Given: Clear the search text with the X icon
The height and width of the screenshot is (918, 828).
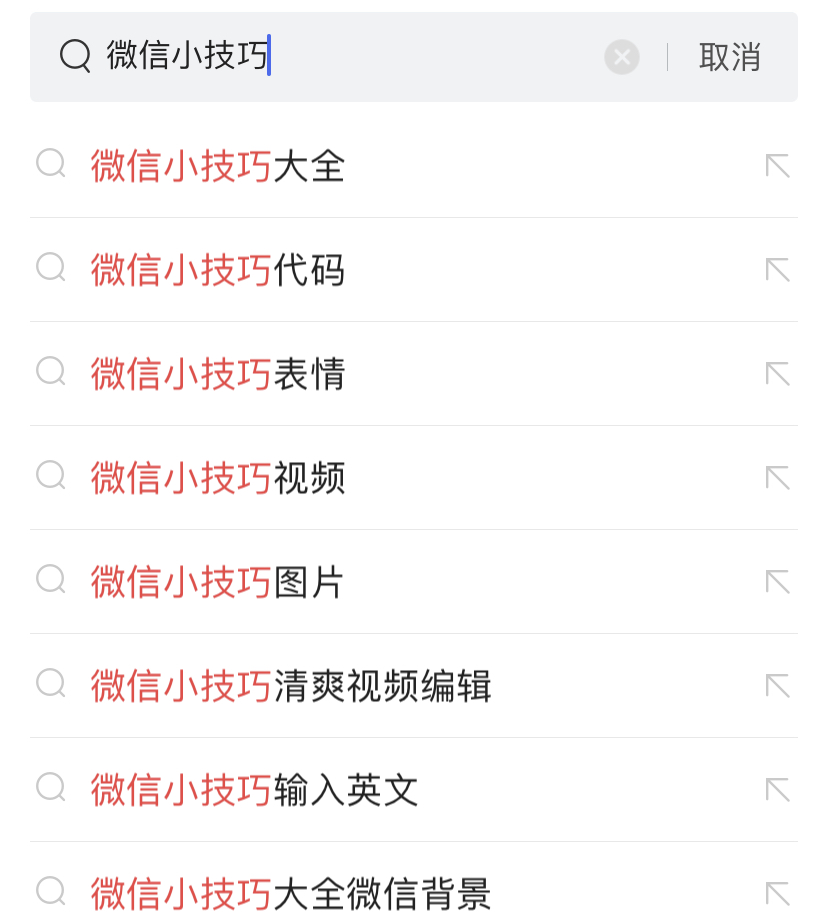Looking at the screenshot, I should [x=622, y=57].
